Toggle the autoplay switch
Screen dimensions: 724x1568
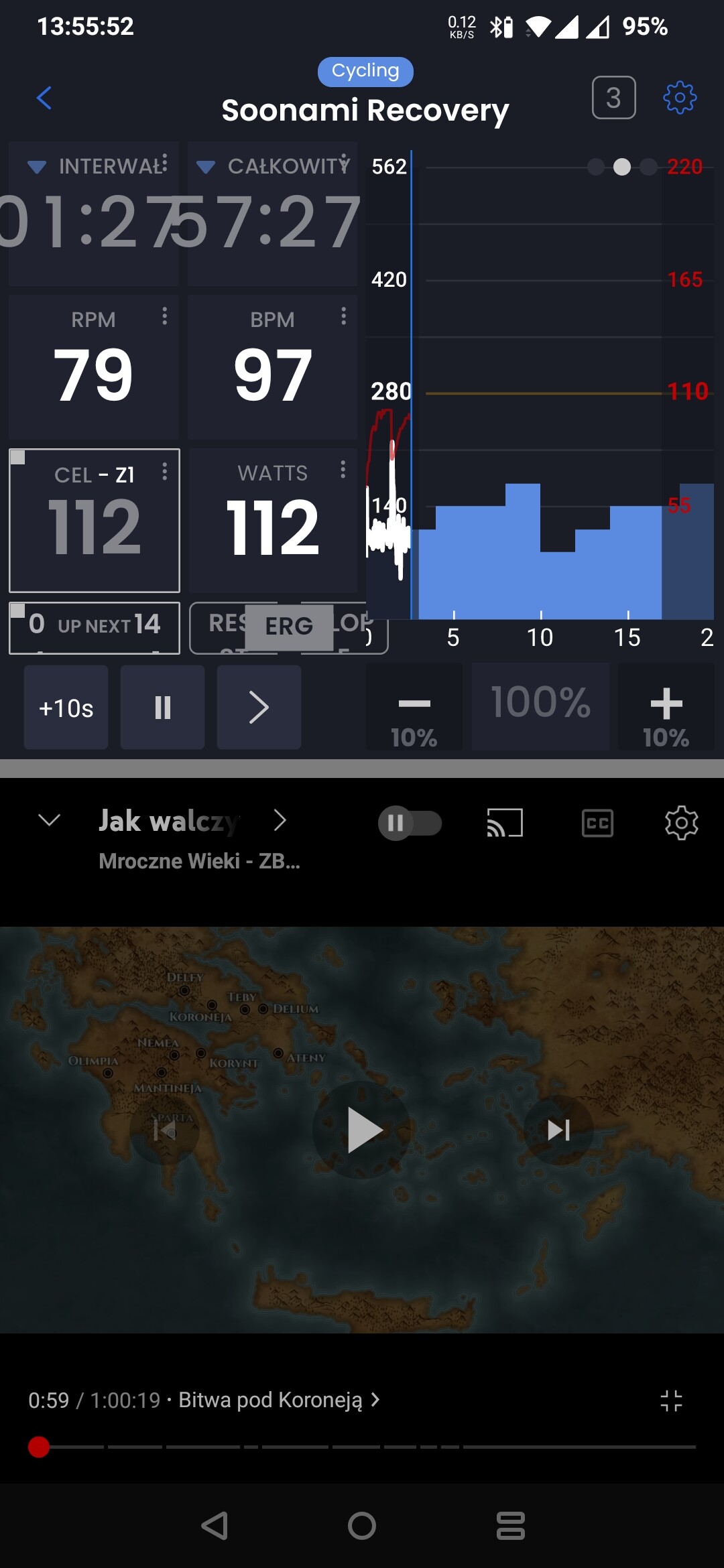pos(410,823)
